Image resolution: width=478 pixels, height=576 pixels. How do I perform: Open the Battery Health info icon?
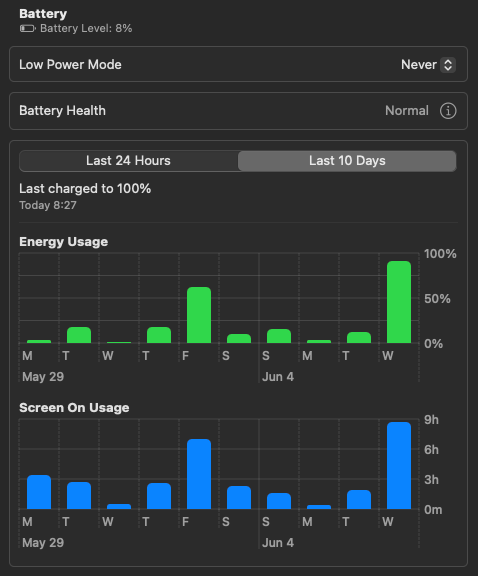(448, 111)
